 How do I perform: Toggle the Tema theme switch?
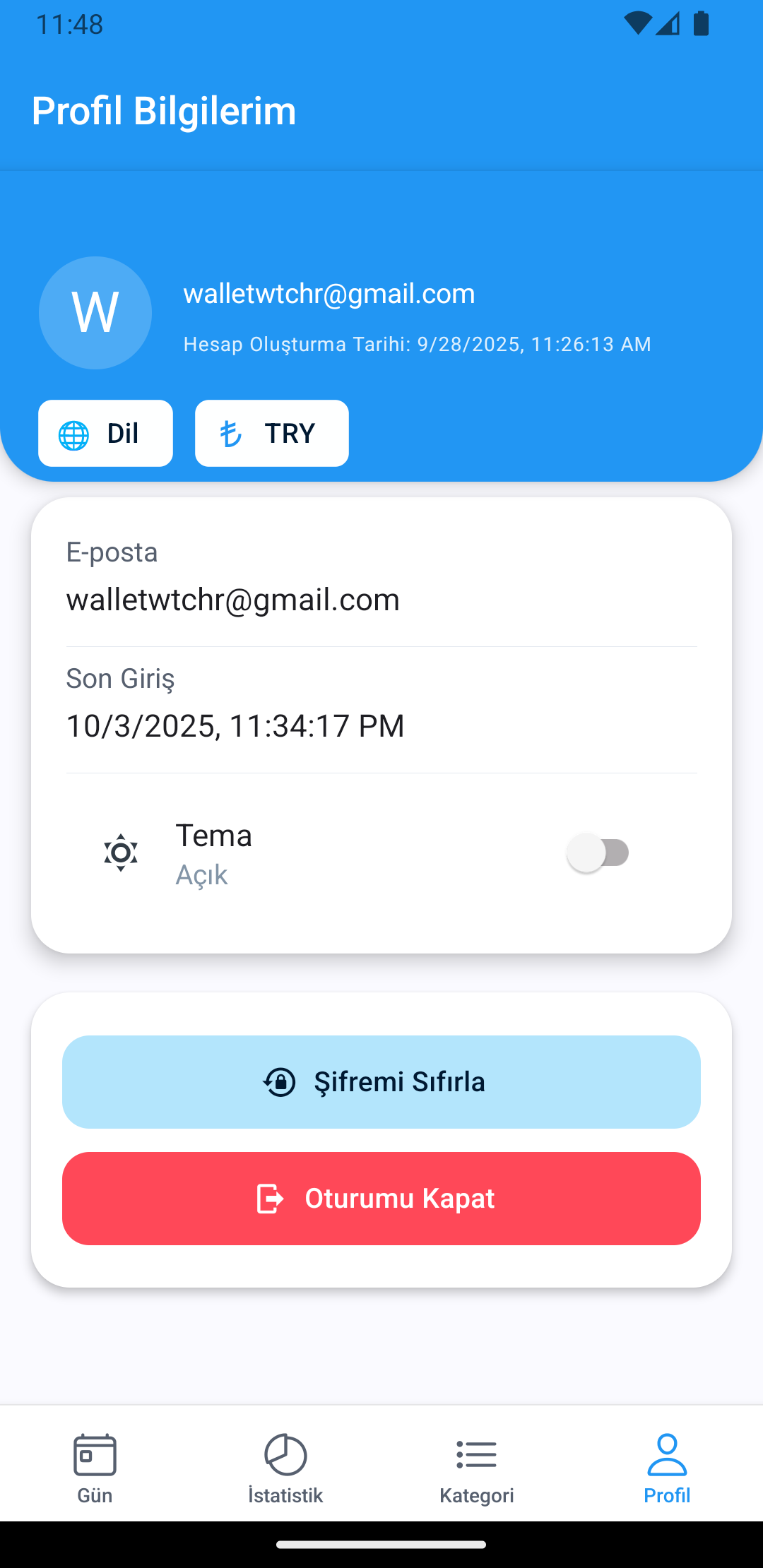pyautogui.click(x=598, y=853)
